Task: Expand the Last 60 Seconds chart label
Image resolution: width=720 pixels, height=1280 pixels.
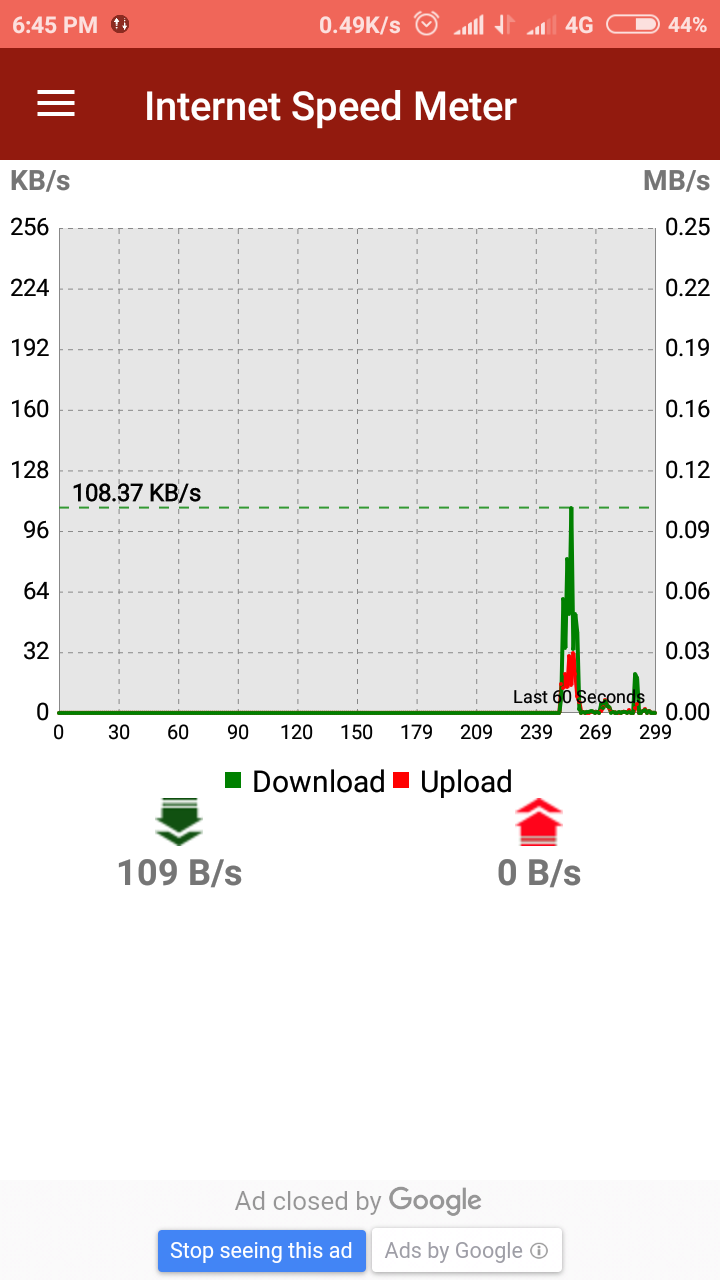Action: pos(578,697)
